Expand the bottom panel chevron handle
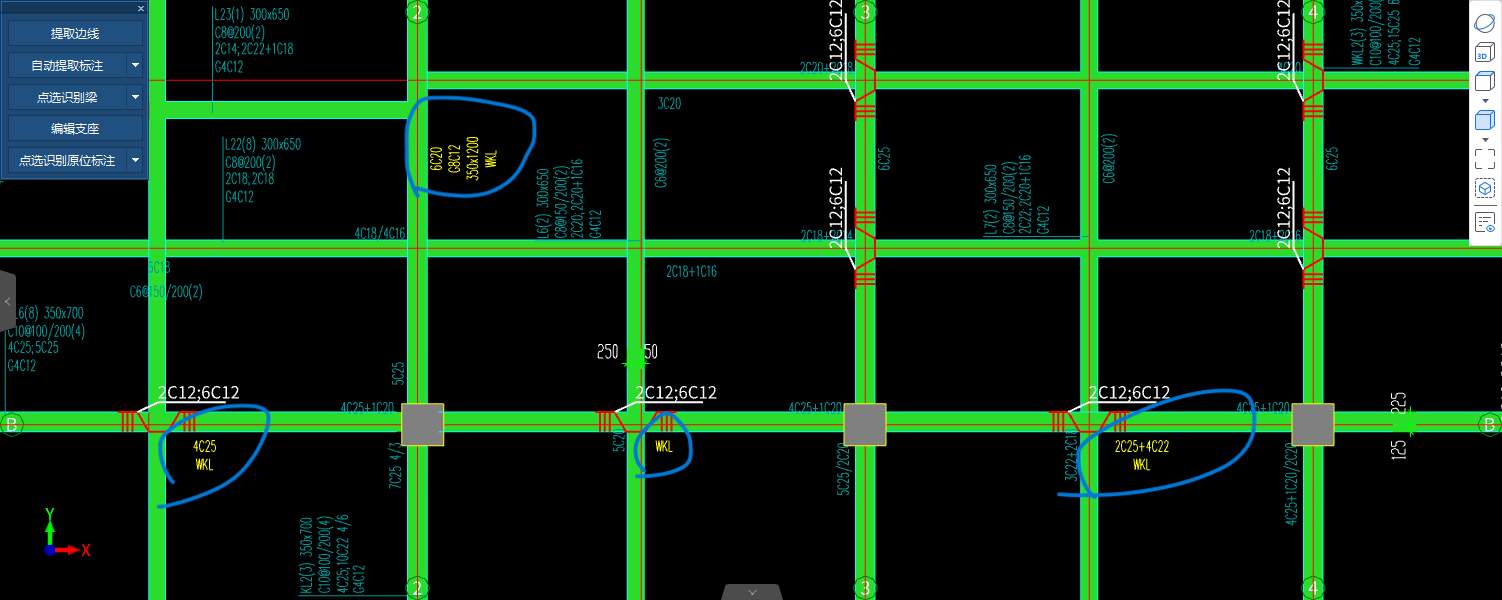 751,592
